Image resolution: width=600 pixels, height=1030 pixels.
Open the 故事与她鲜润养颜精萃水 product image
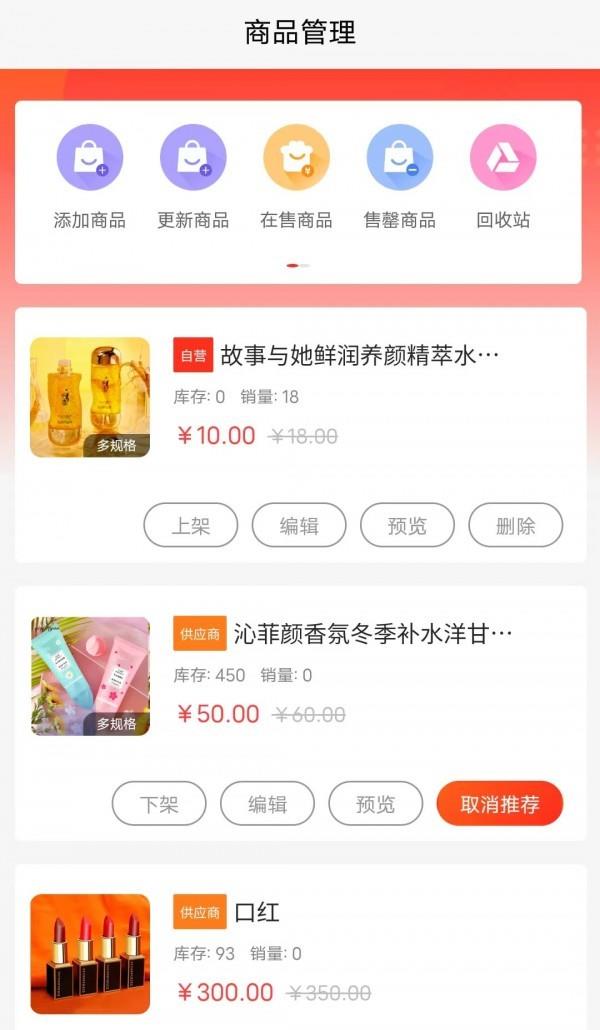click(90, 397)
